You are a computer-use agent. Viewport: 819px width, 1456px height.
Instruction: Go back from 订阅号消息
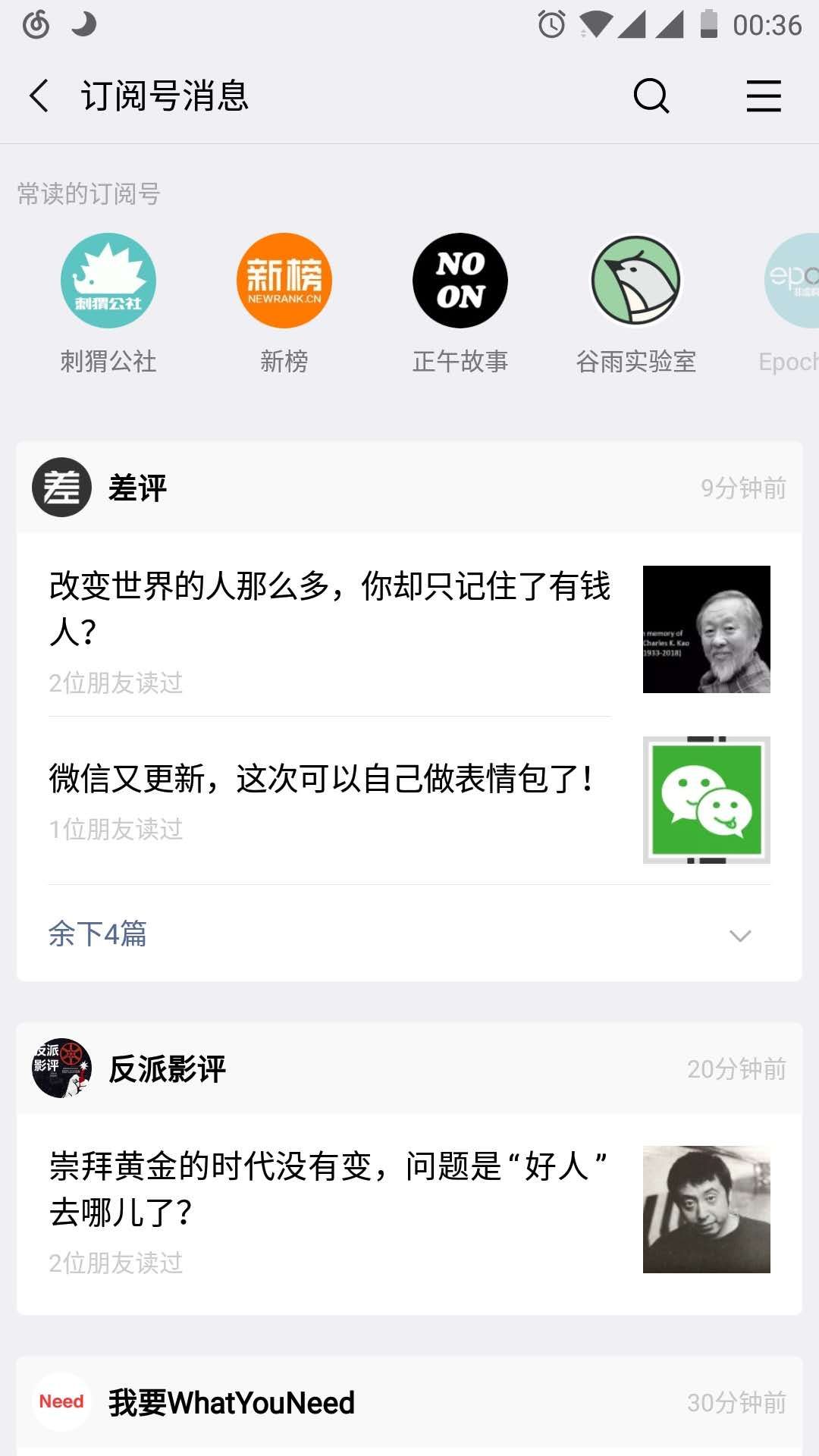point(39,96)
